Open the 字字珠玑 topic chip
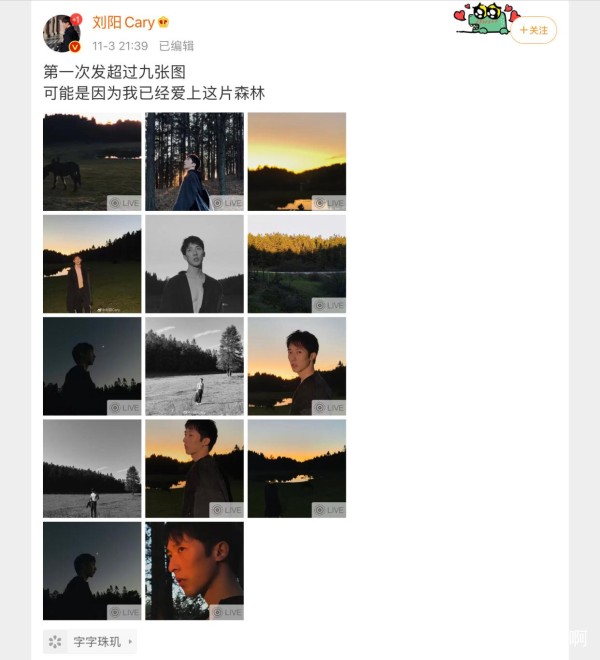Screen dimensions: 600x660 tap(90, 641)
